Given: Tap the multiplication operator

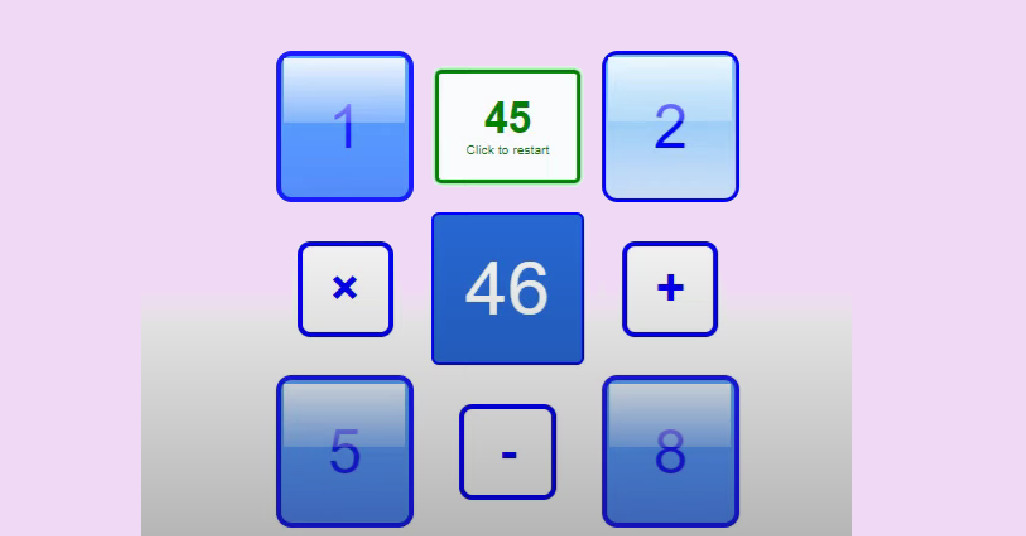Looking at the screenshot, I should pyautogui.click(x=345, y=289).
